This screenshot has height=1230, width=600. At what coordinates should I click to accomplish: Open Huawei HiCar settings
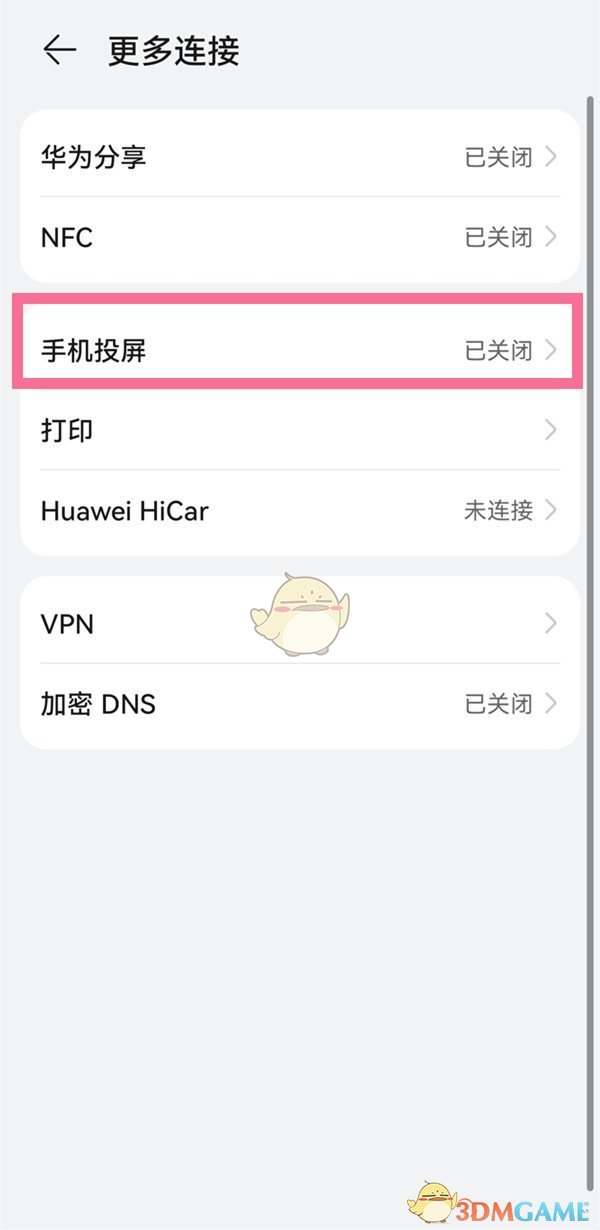(x=299, y=511)
